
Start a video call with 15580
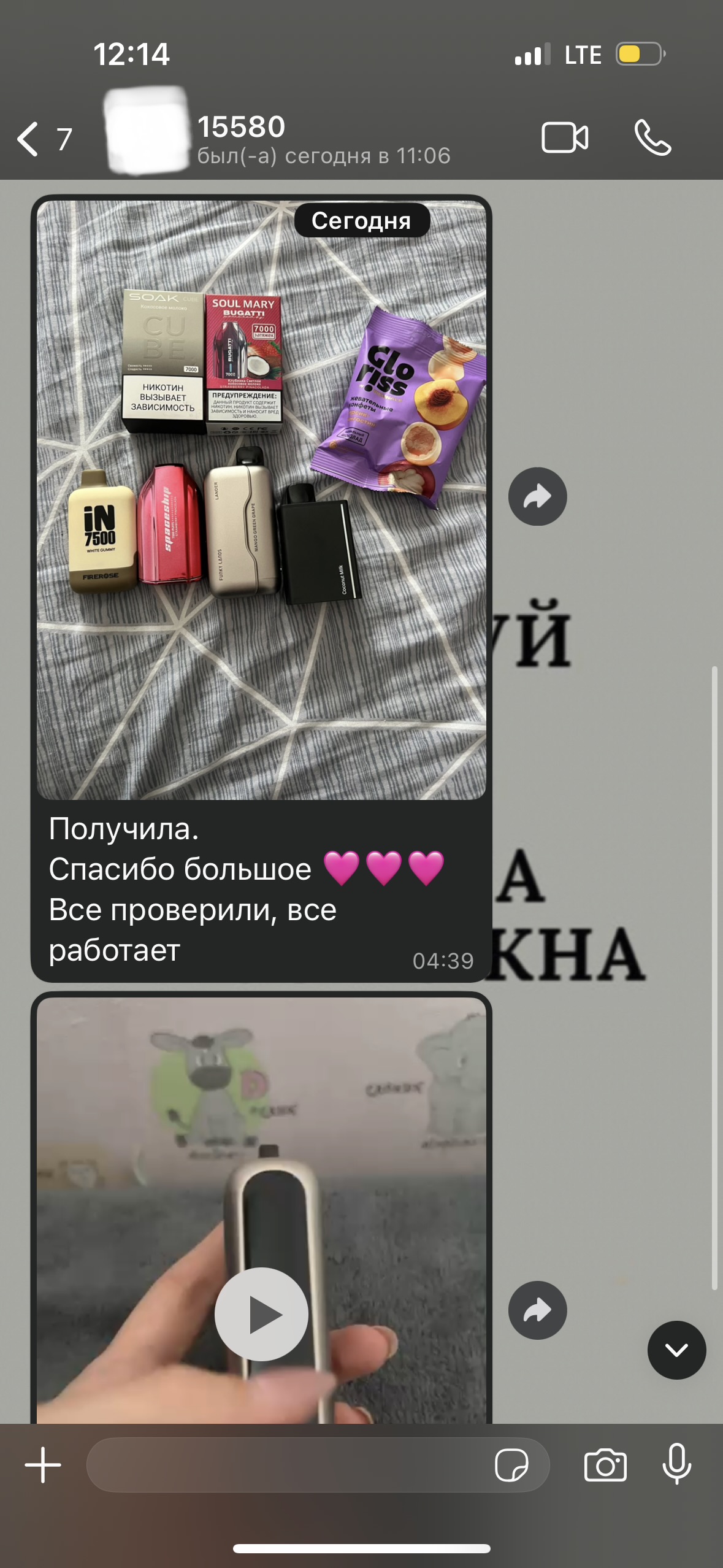[564, 137]
